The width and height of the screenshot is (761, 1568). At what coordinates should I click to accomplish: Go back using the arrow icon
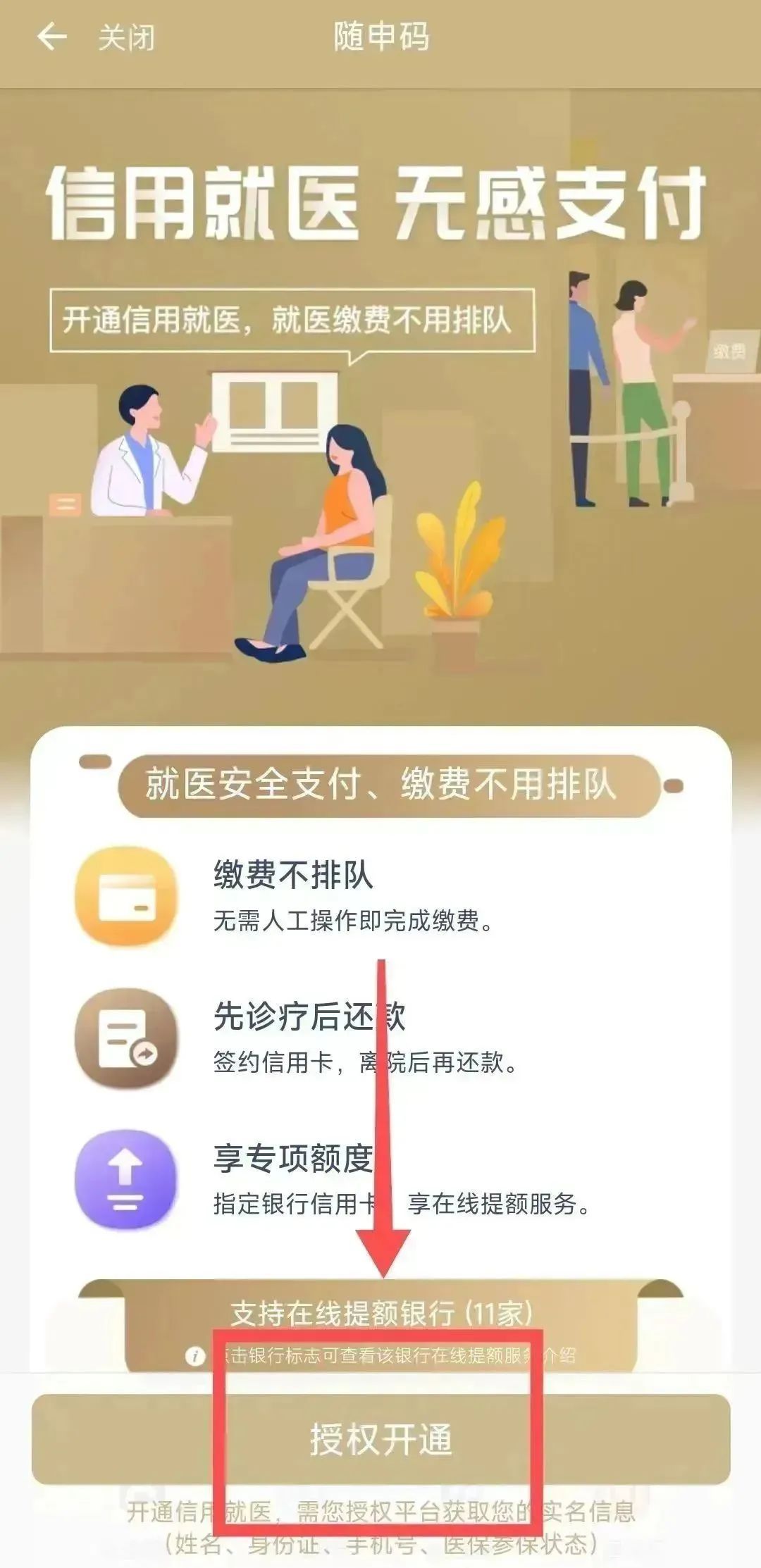tap(51, 37)
